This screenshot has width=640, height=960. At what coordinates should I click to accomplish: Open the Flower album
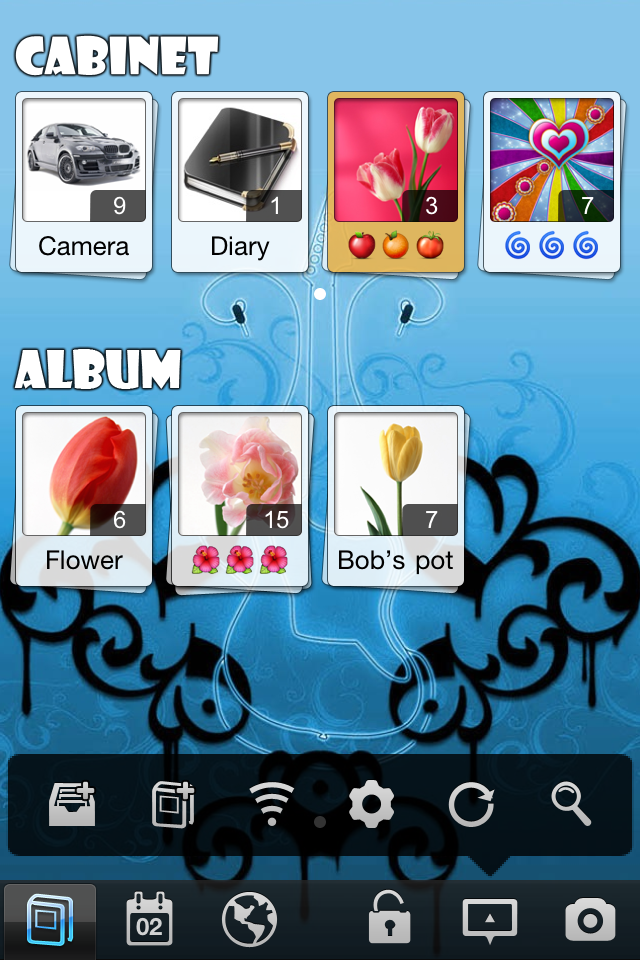pyautogui.click(x=84, y=496)
